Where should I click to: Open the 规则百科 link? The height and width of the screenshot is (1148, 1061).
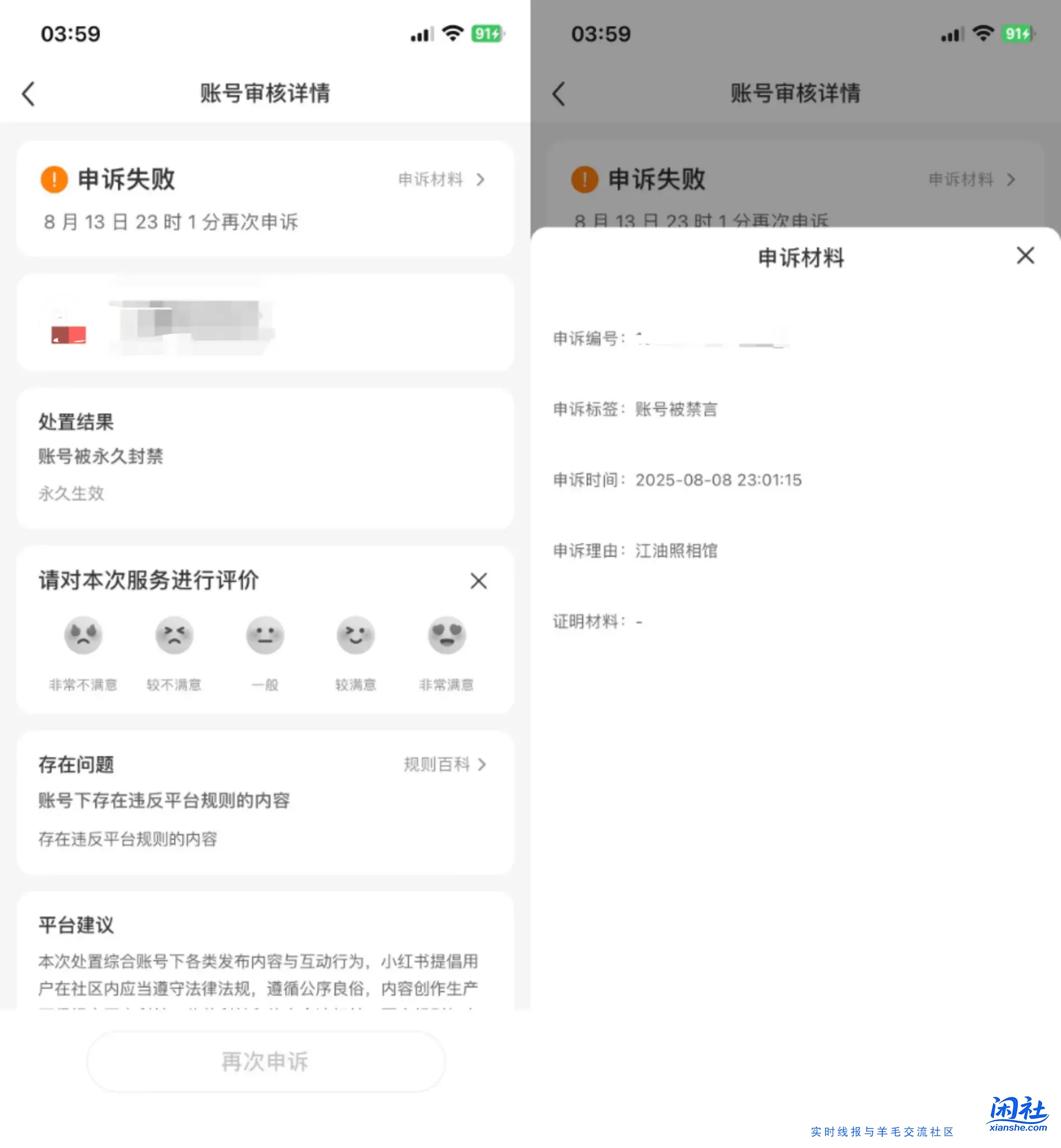445,765
